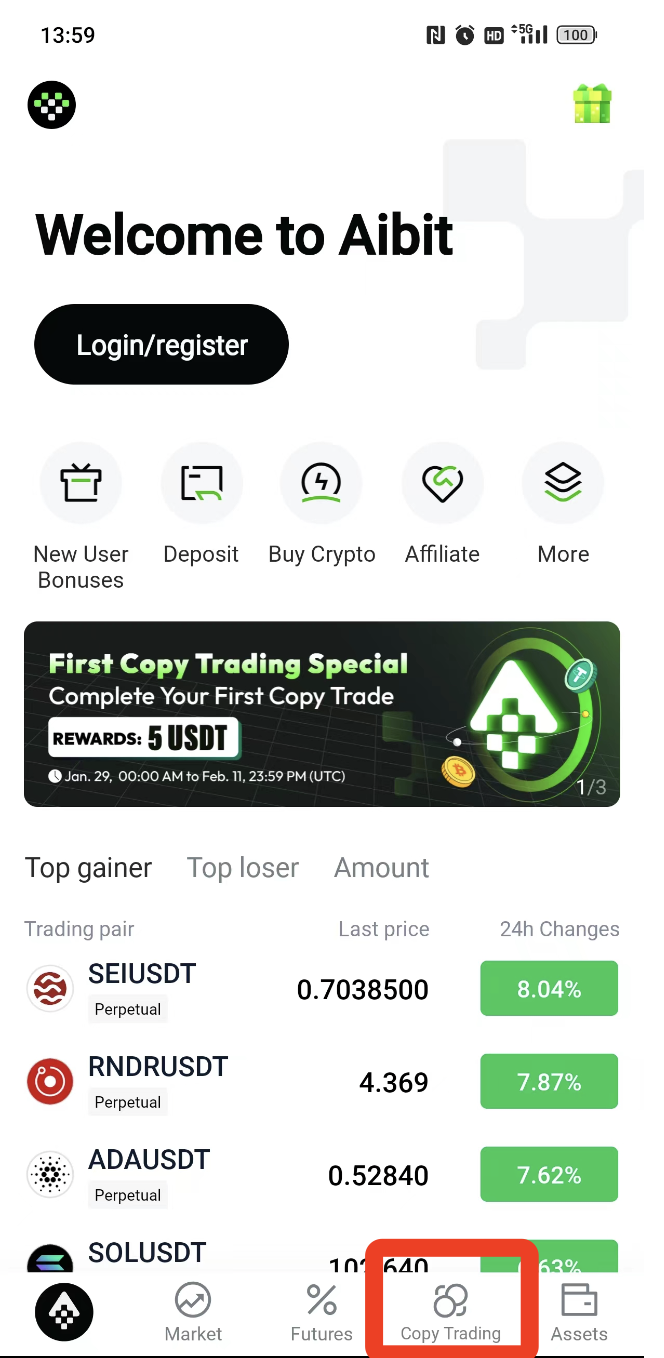Open Buy Crypto shortcut
The image size is (664, 1358).
[322, 485]
